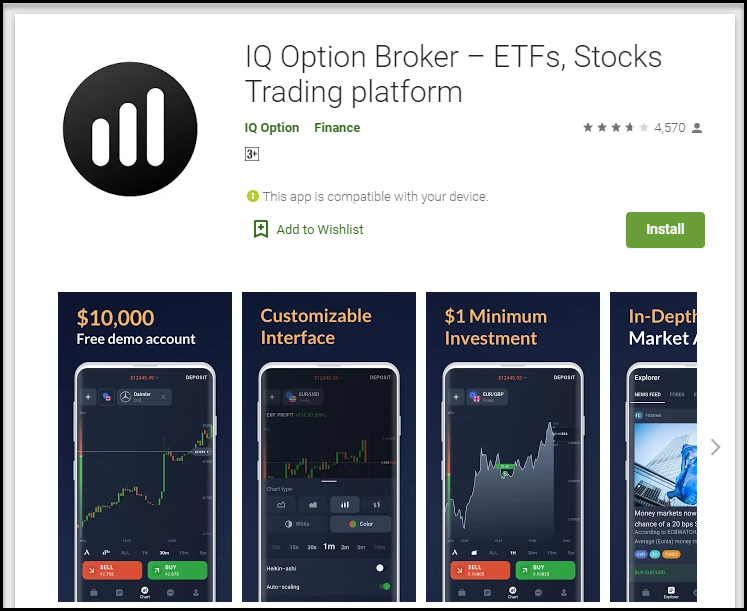Install the IQ Option Broker app

[665, 230]
